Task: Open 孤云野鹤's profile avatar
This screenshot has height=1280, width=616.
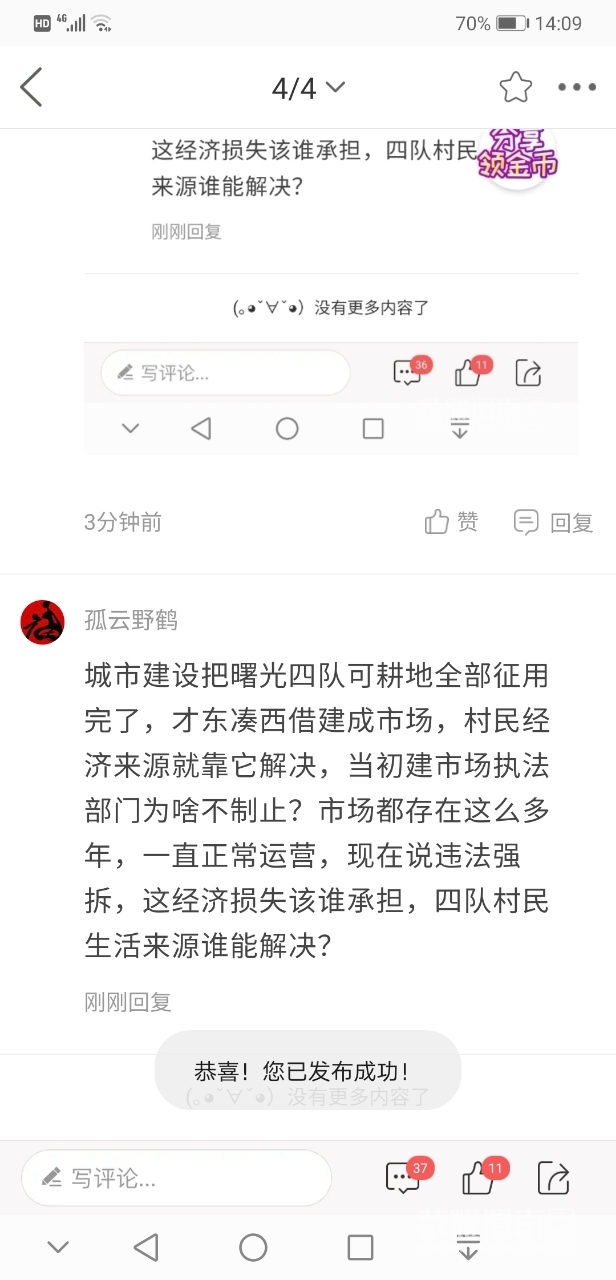Action: 43,622
